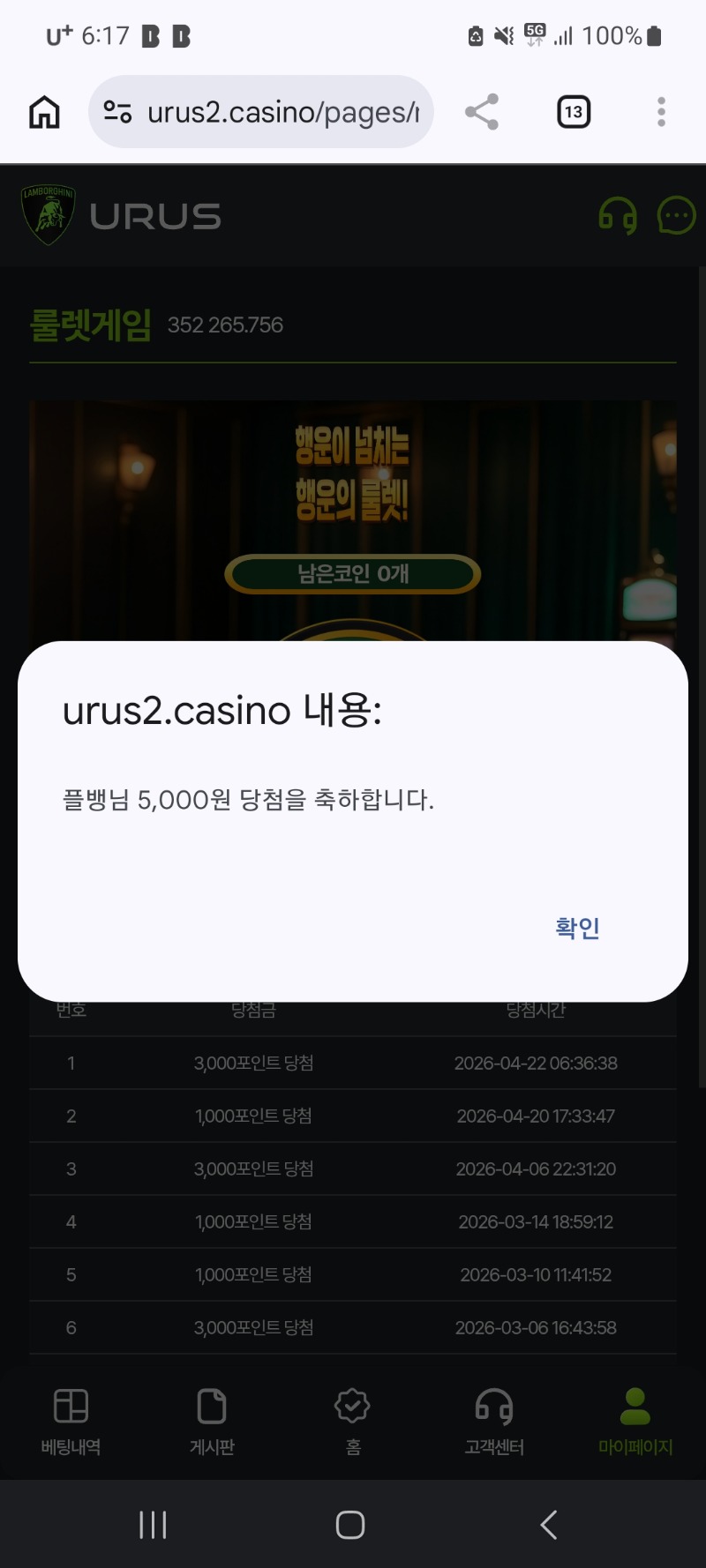
Task: Share this page
Action: click(482, 112)
